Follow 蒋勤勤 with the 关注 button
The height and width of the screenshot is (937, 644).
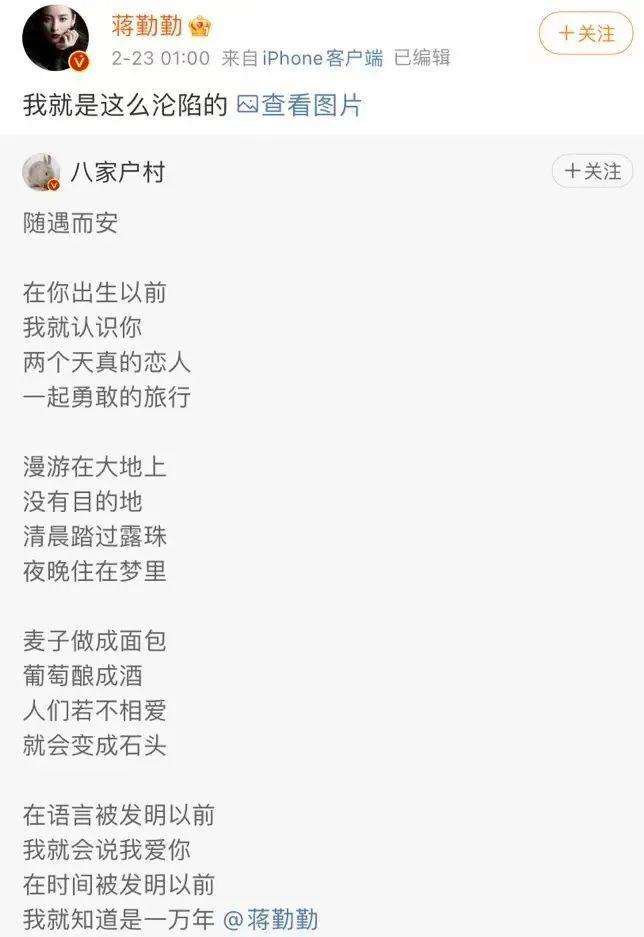click(x=586, y=34)
